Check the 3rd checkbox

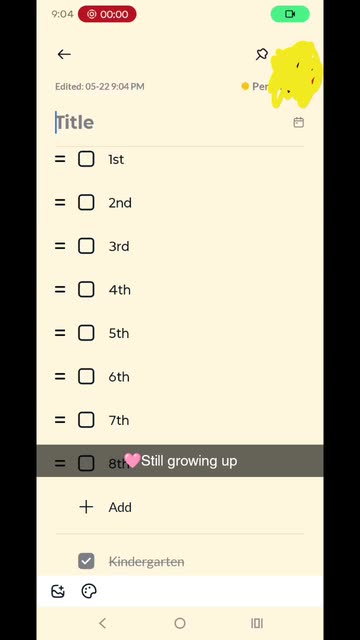pos(86,246)
